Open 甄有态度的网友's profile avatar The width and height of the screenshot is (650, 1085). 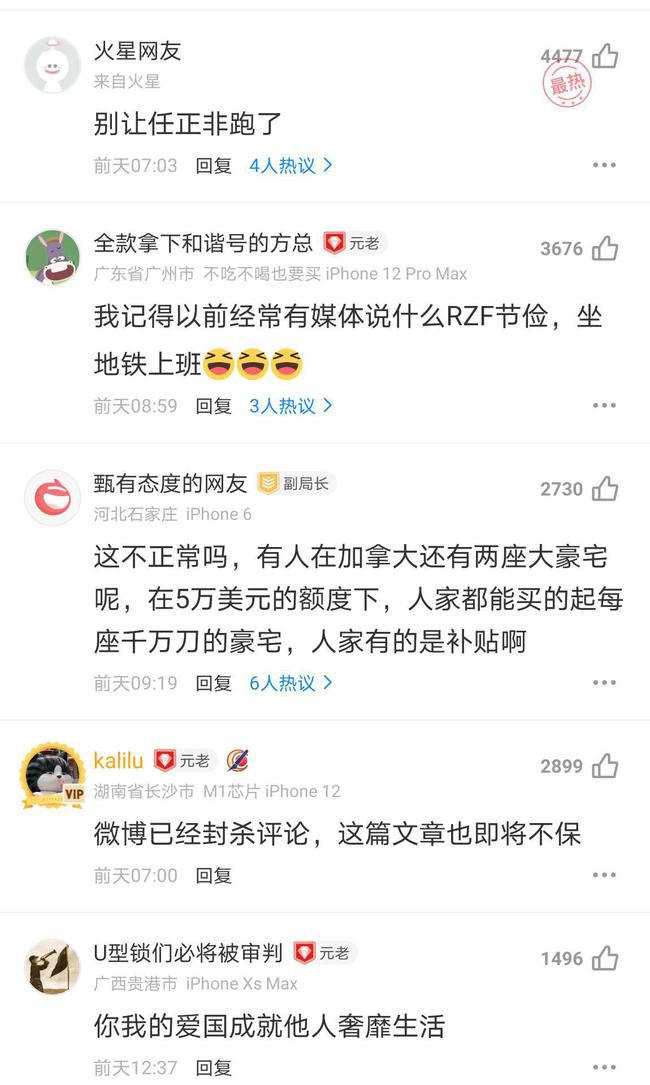[x=52, y=498]
